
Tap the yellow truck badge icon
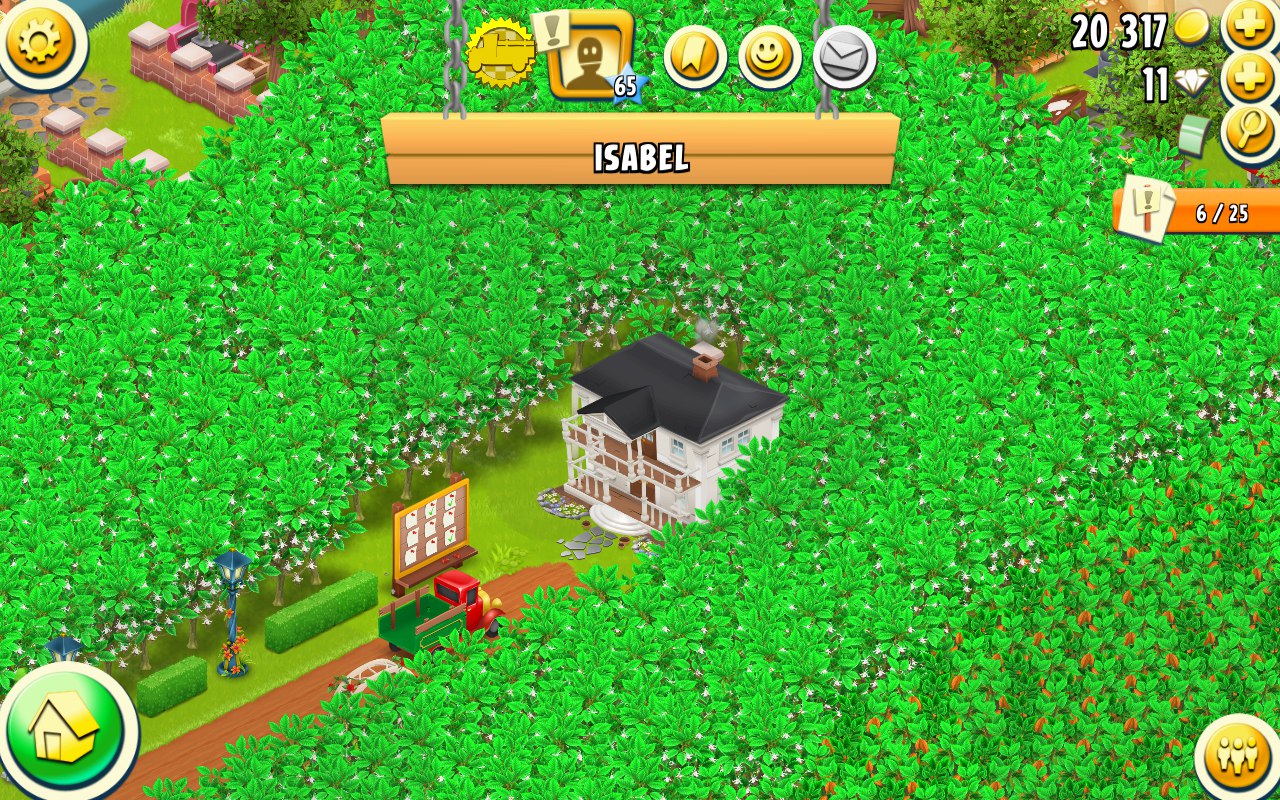500,53
